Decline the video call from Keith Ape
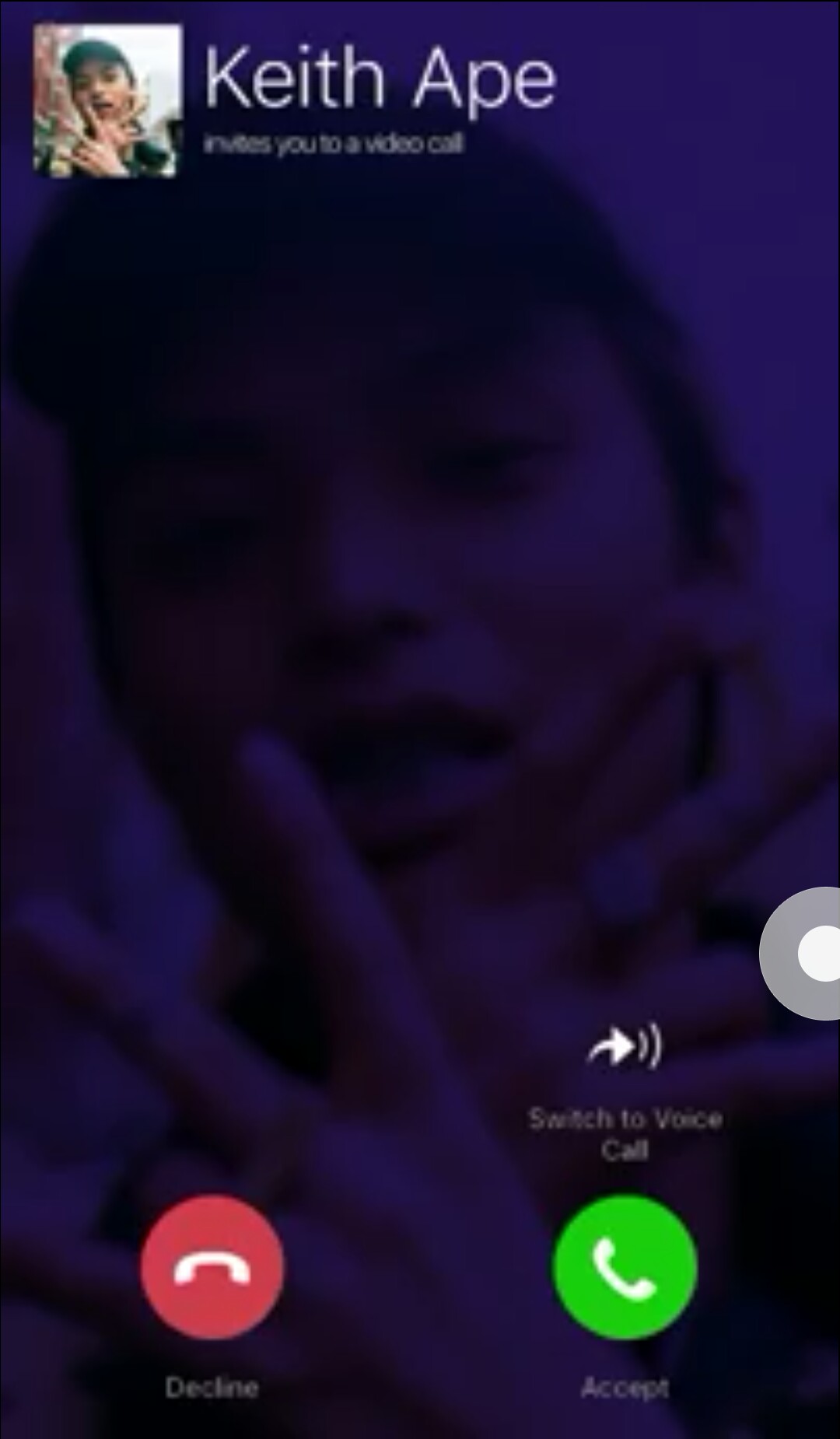 click(x=212, y=1268)
